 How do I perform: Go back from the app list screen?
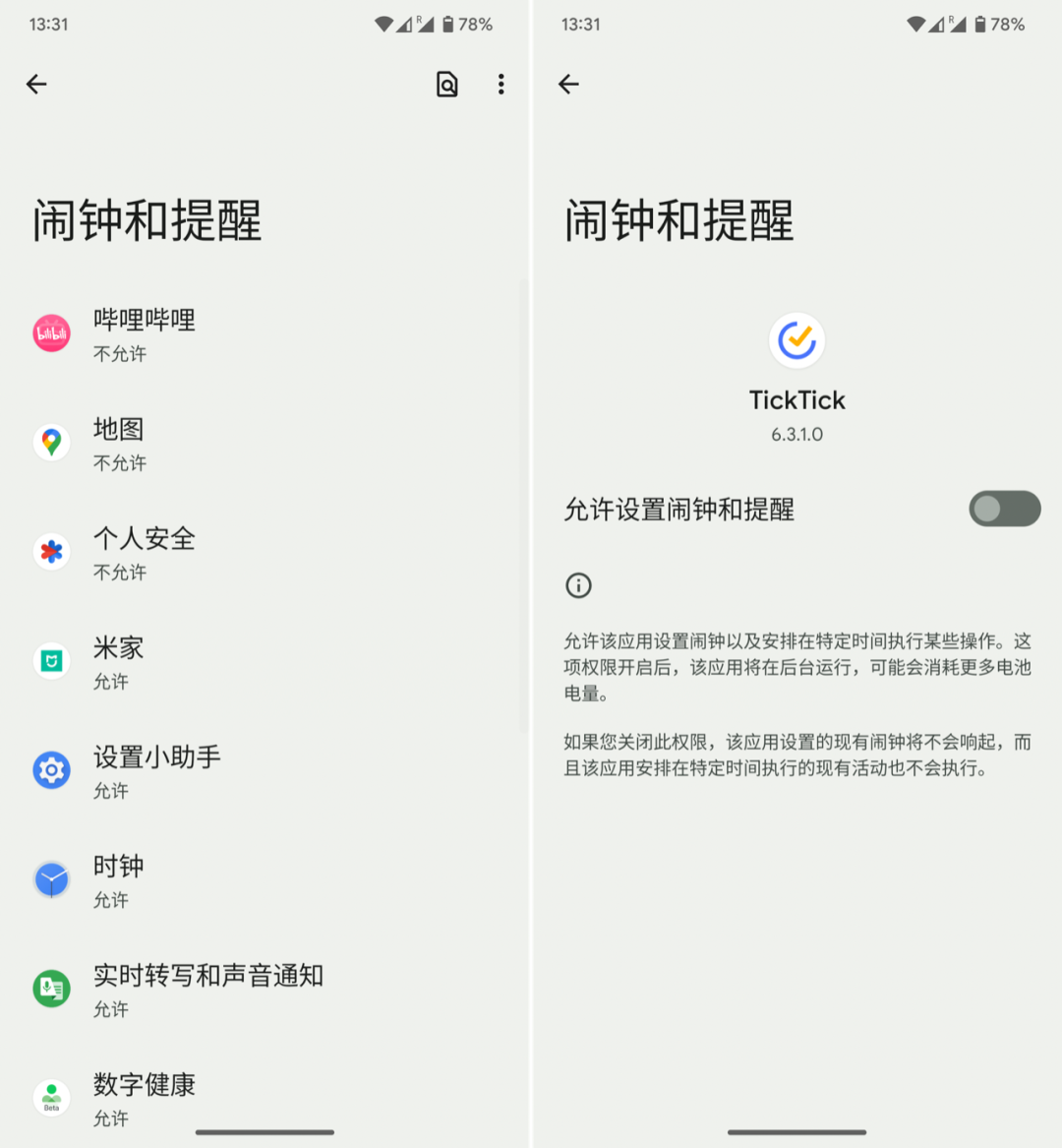(36, 85)
